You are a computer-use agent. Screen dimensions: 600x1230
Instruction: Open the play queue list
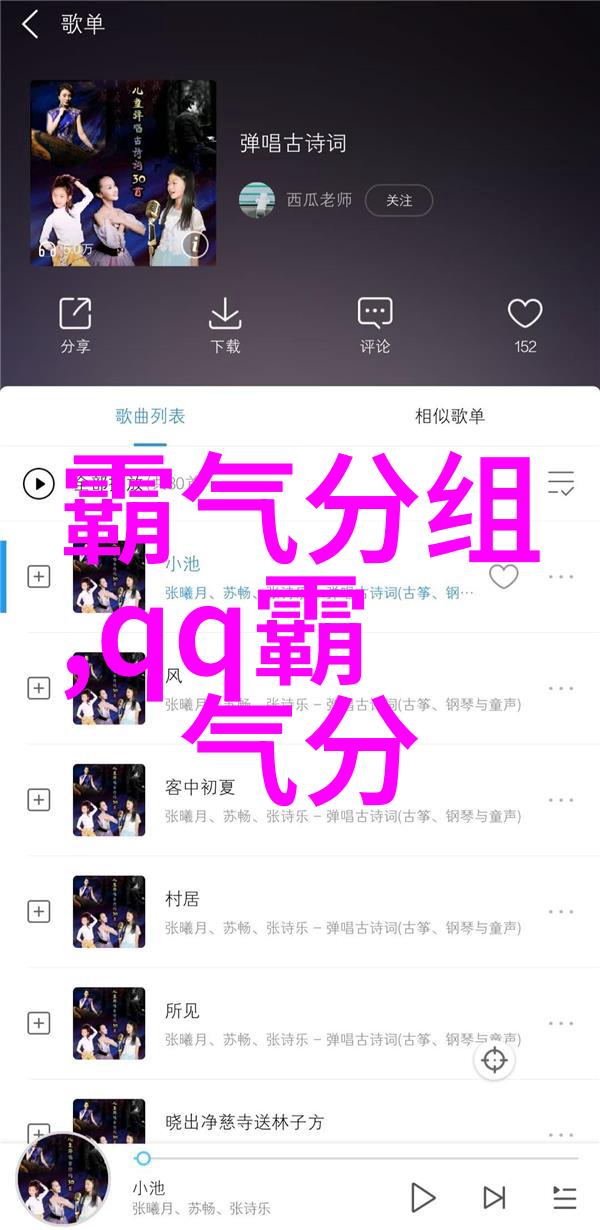[565, 1196]
